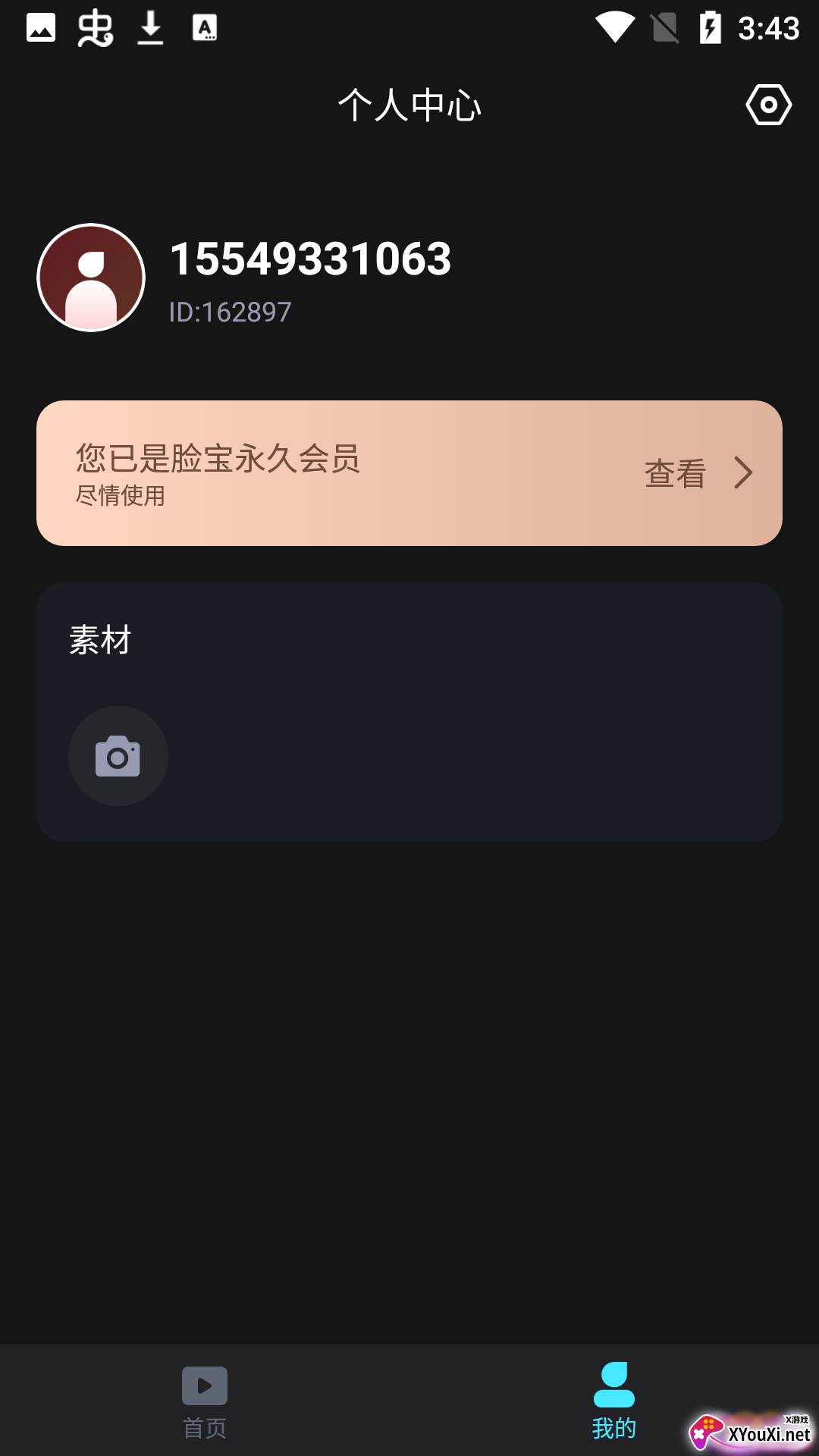Select the 我的 tab
This screenshot has height=1456, width=819.
point(613,1401)
